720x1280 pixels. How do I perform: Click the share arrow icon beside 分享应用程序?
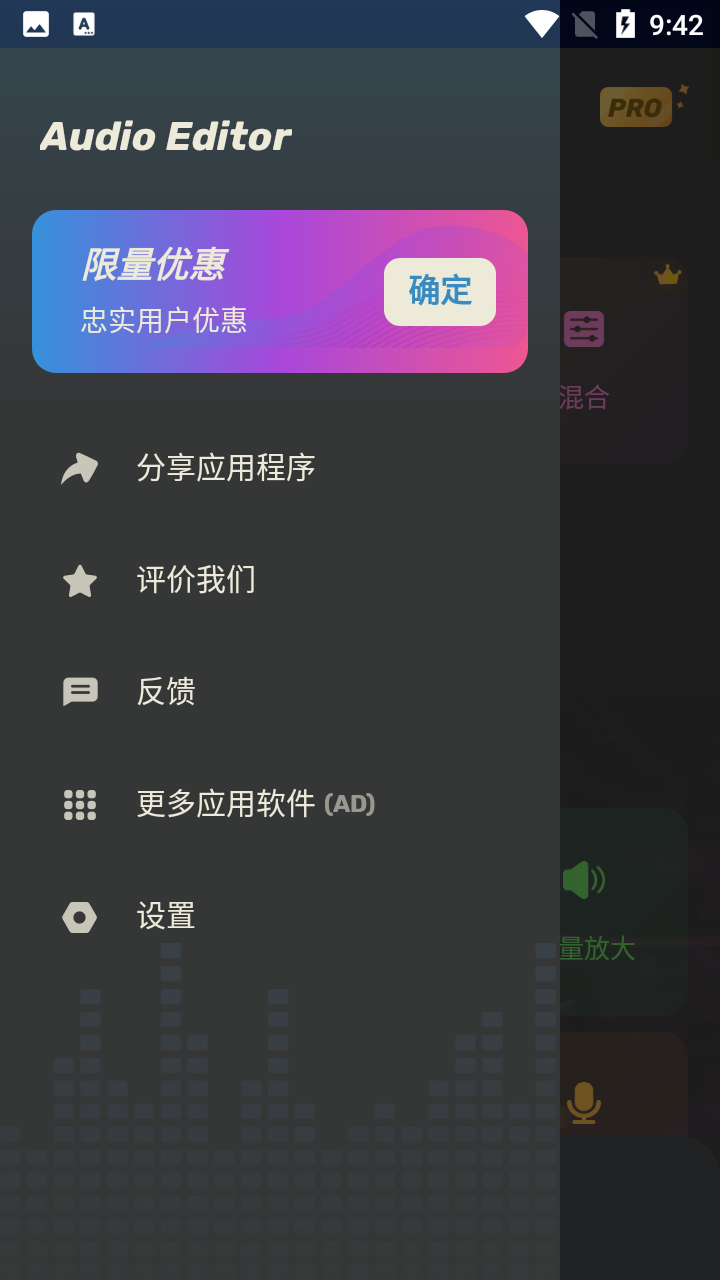[x=79, y=468]
